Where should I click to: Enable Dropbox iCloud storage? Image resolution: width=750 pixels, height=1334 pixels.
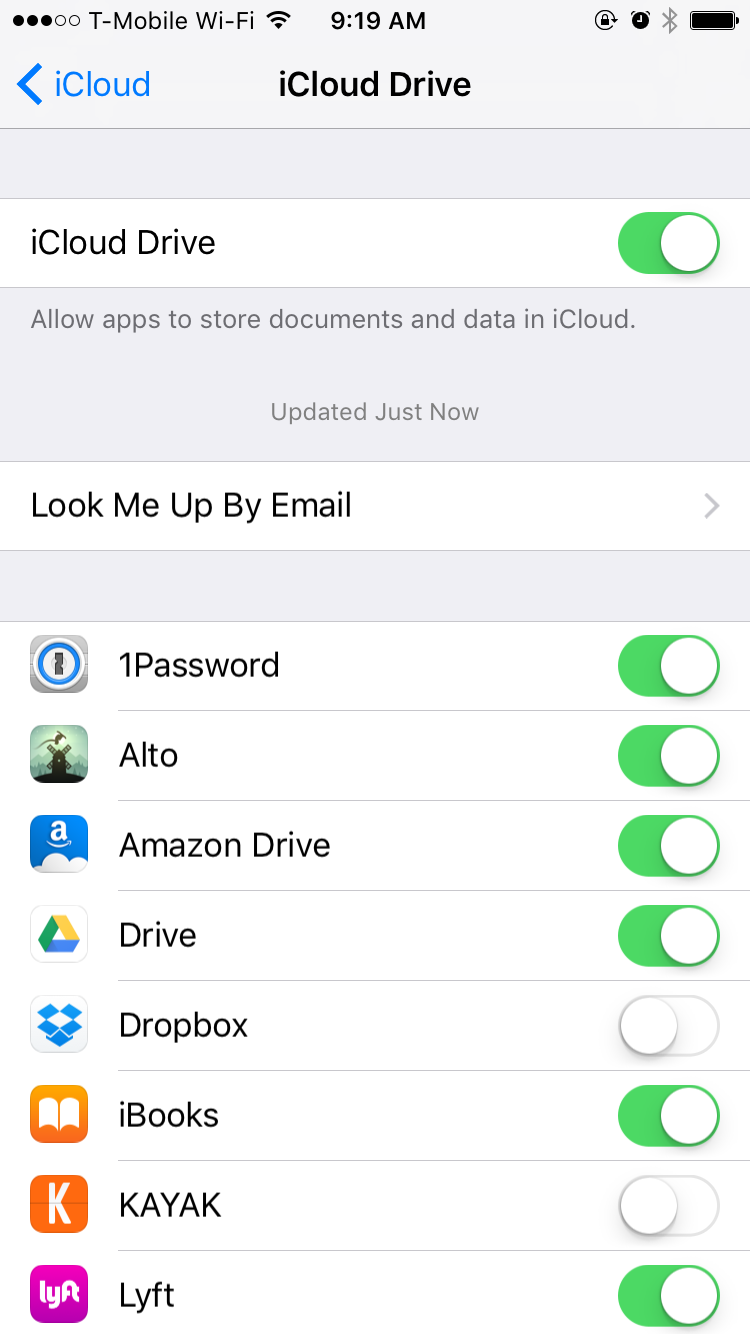[668, 1024]
